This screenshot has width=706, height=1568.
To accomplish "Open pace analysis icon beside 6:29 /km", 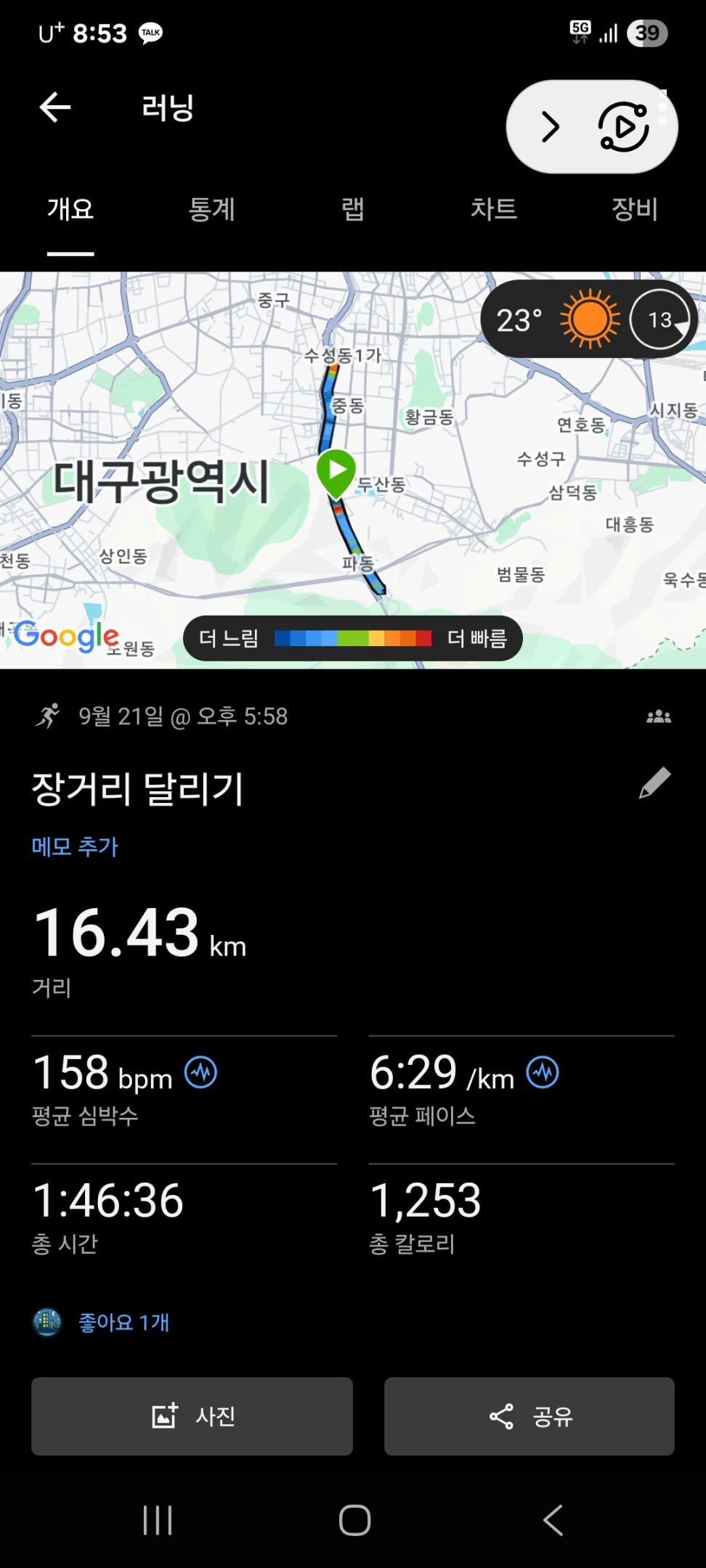I will click(x=543, y=1072).
